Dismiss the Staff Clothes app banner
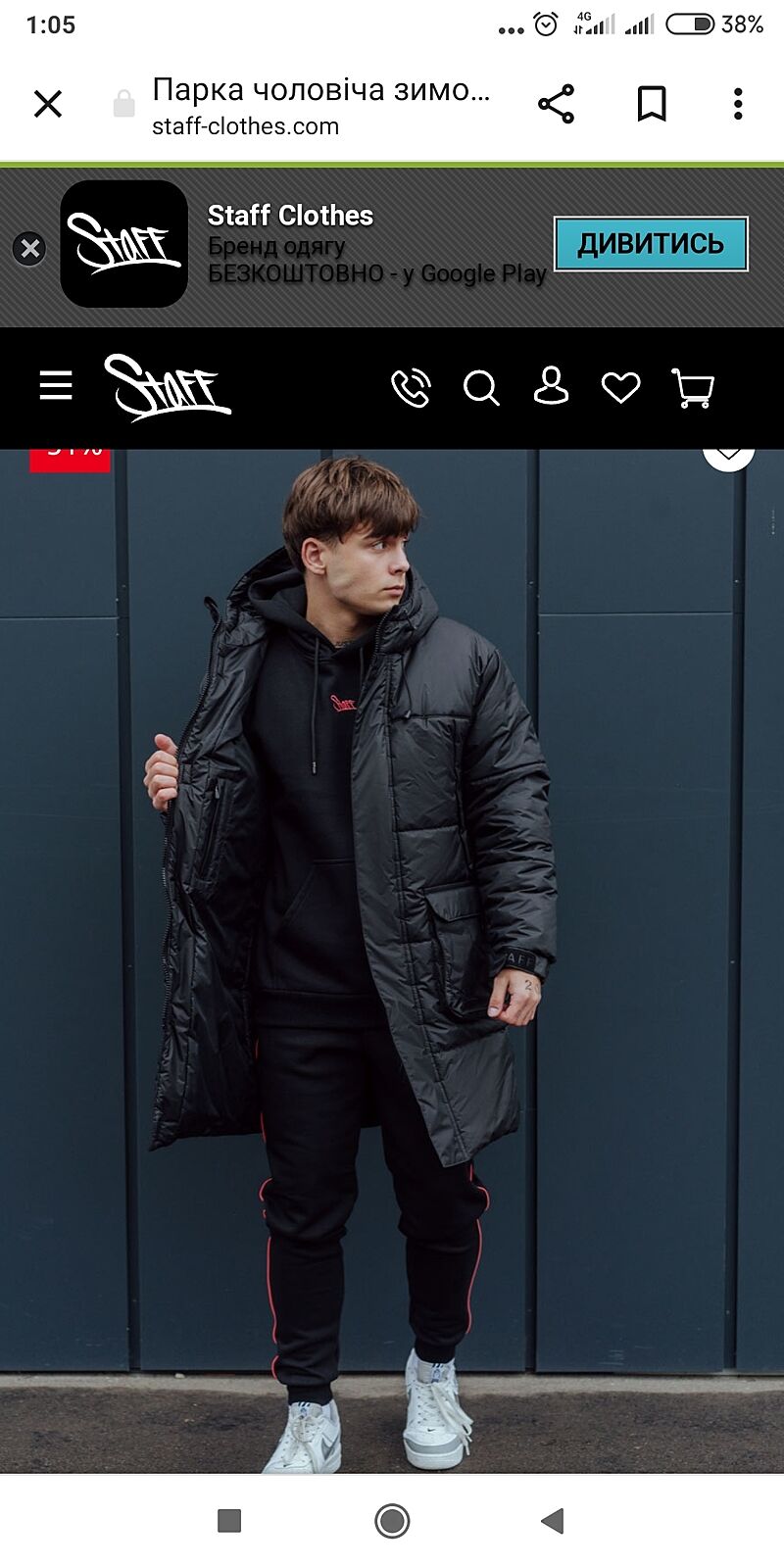The width and height of the screenshot is (784, 1568). point(30,249)
